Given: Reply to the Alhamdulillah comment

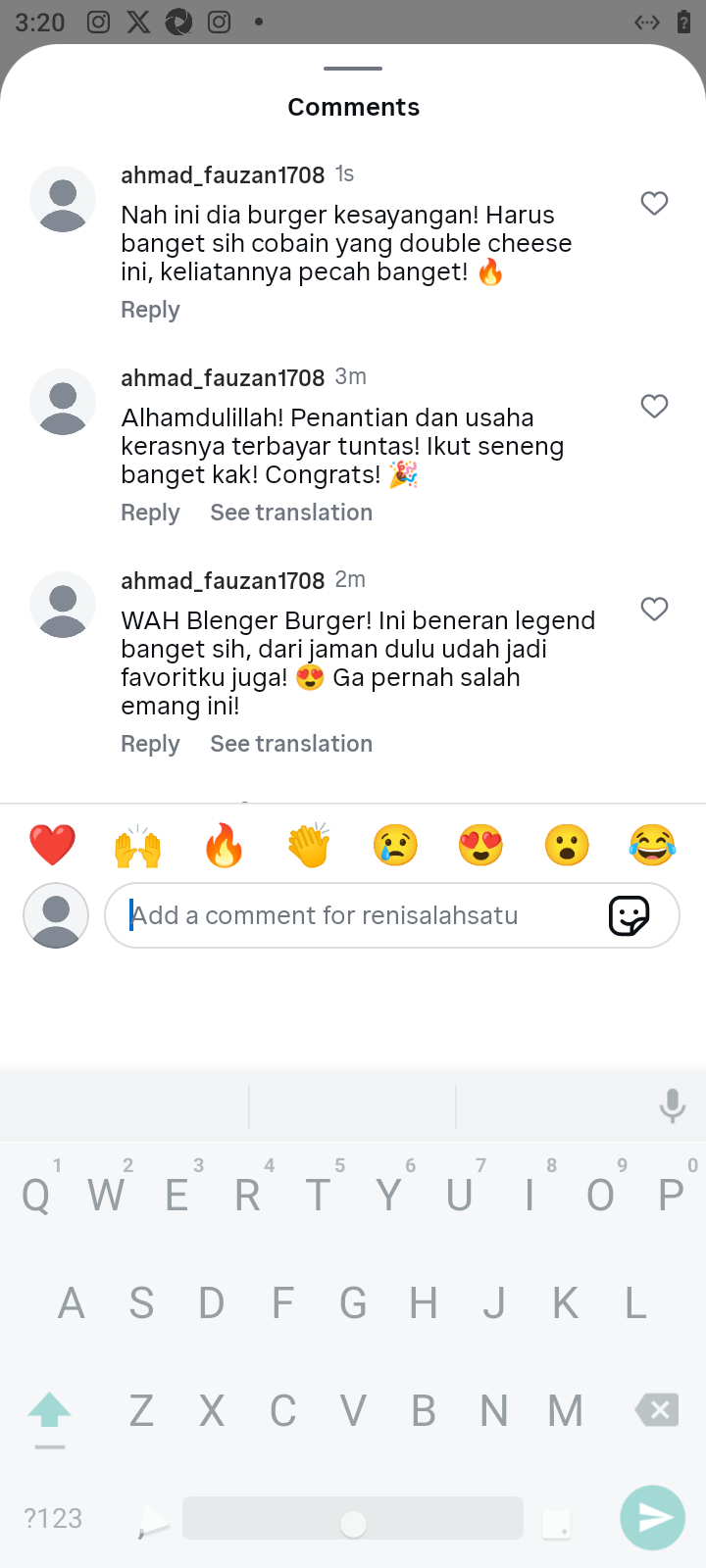Looking at the screenshot, I should [150, 513].
